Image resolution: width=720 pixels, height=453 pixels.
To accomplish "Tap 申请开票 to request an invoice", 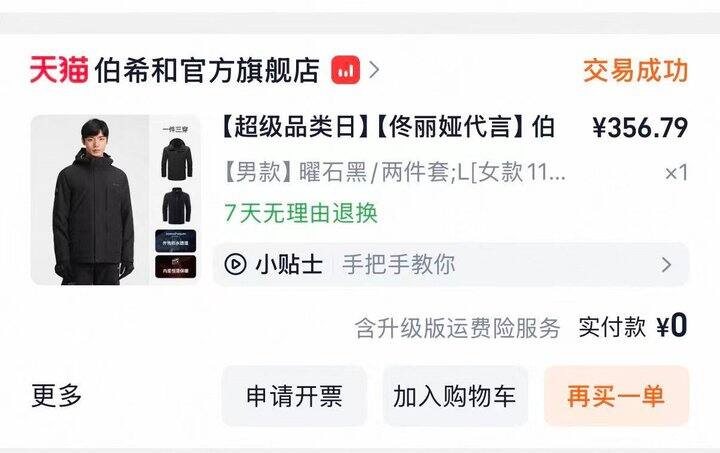I will (x=294, y=396).
